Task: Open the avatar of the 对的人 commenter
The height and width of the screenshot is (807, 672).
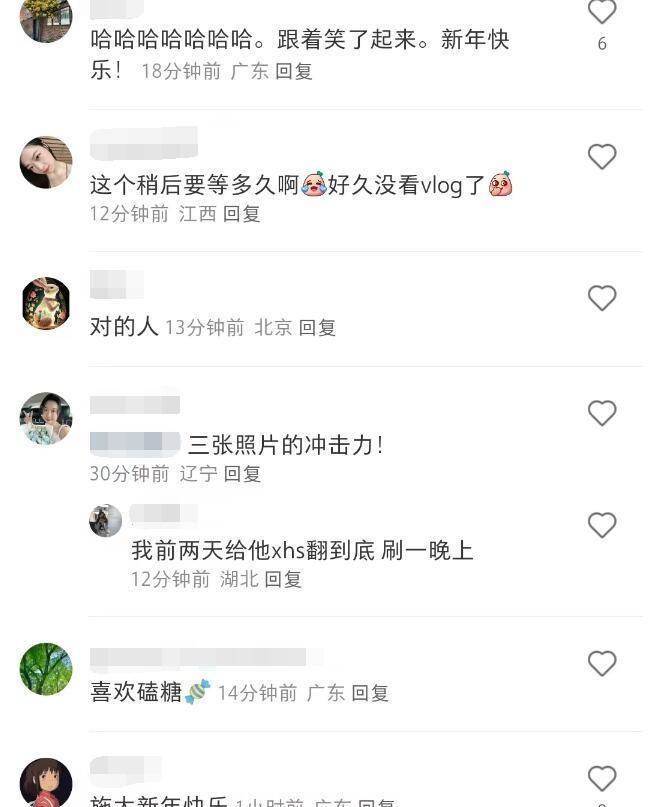Action: (x=46, y=304)
